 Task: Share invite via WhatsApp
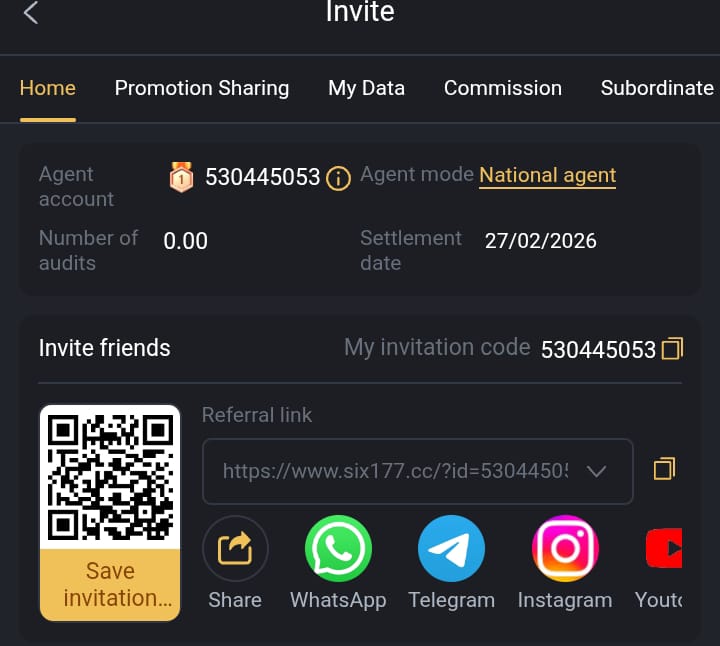click(x=338, y=548)
